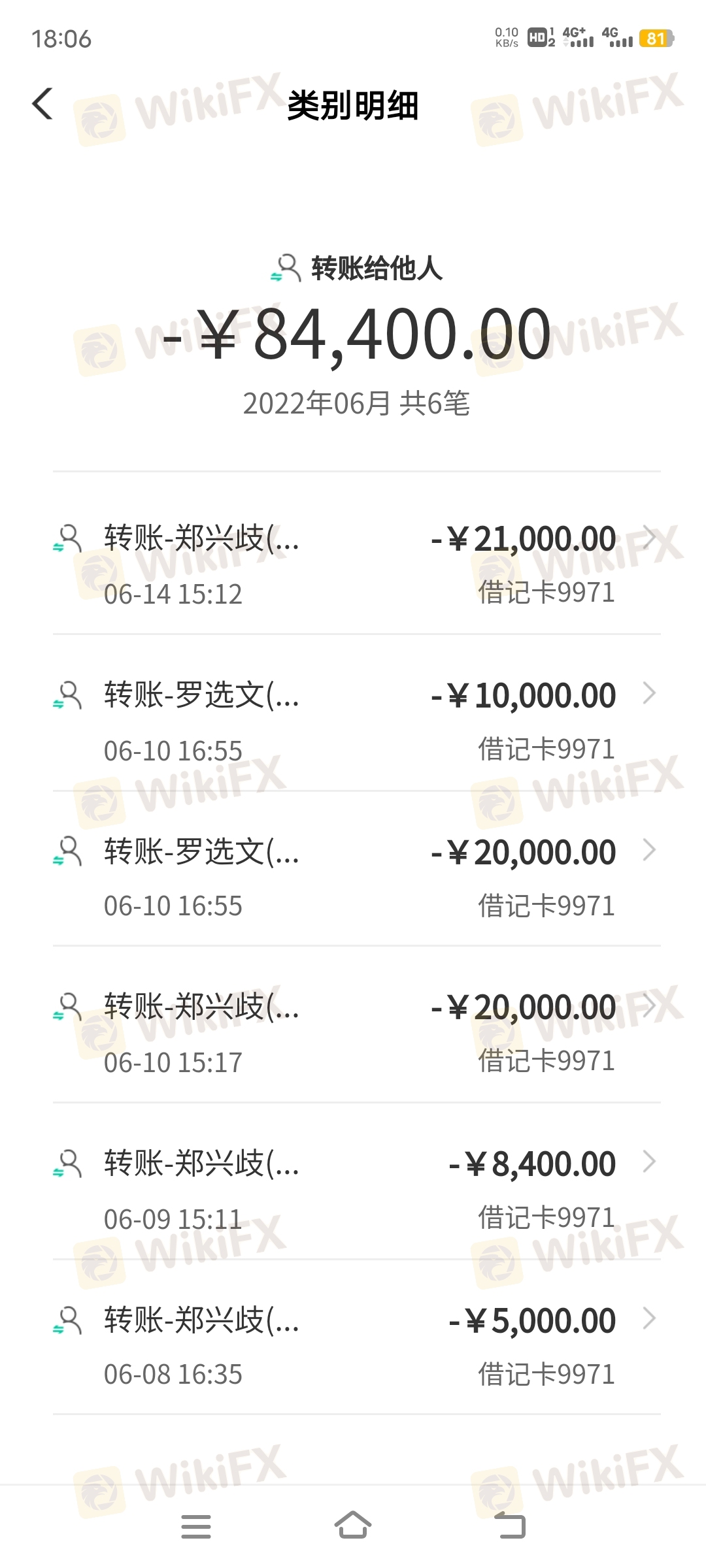Image resolution: width=706 pixels, height=1568 pixels.
Task: Tap the system home button
Action: tap(353, 1526)
